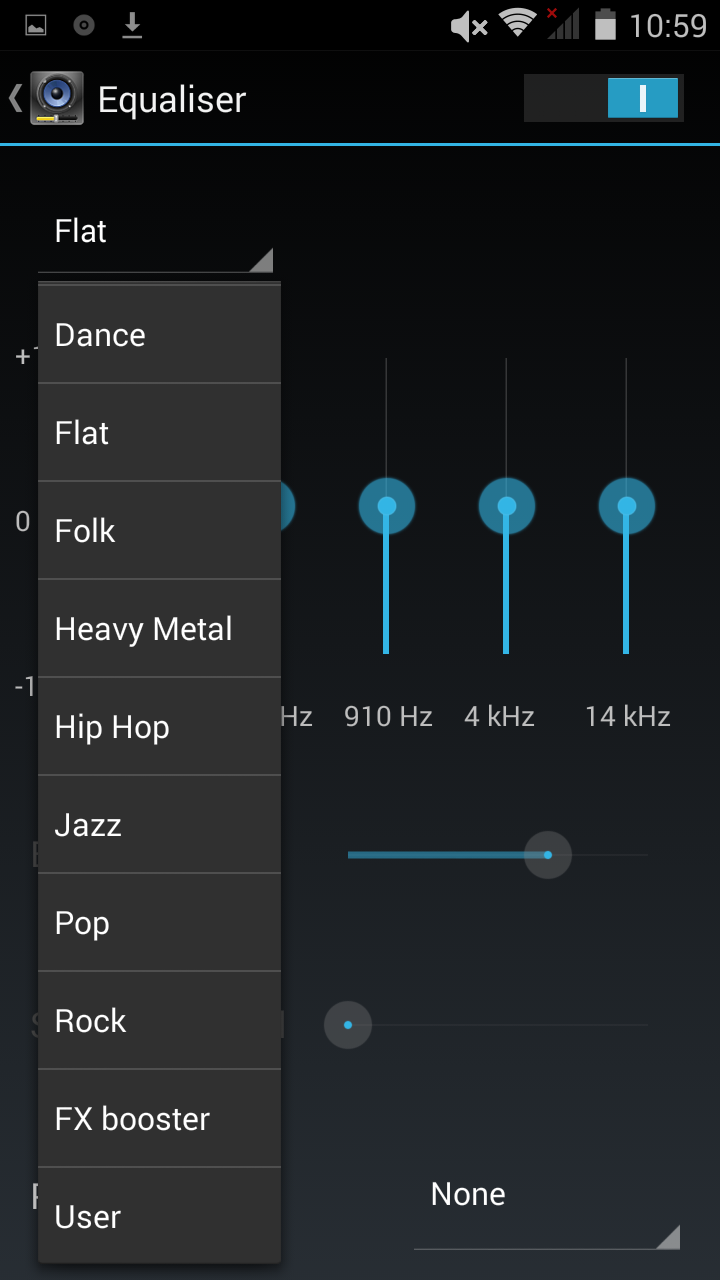
Task: Select the Folk preset
Action: 159,531
